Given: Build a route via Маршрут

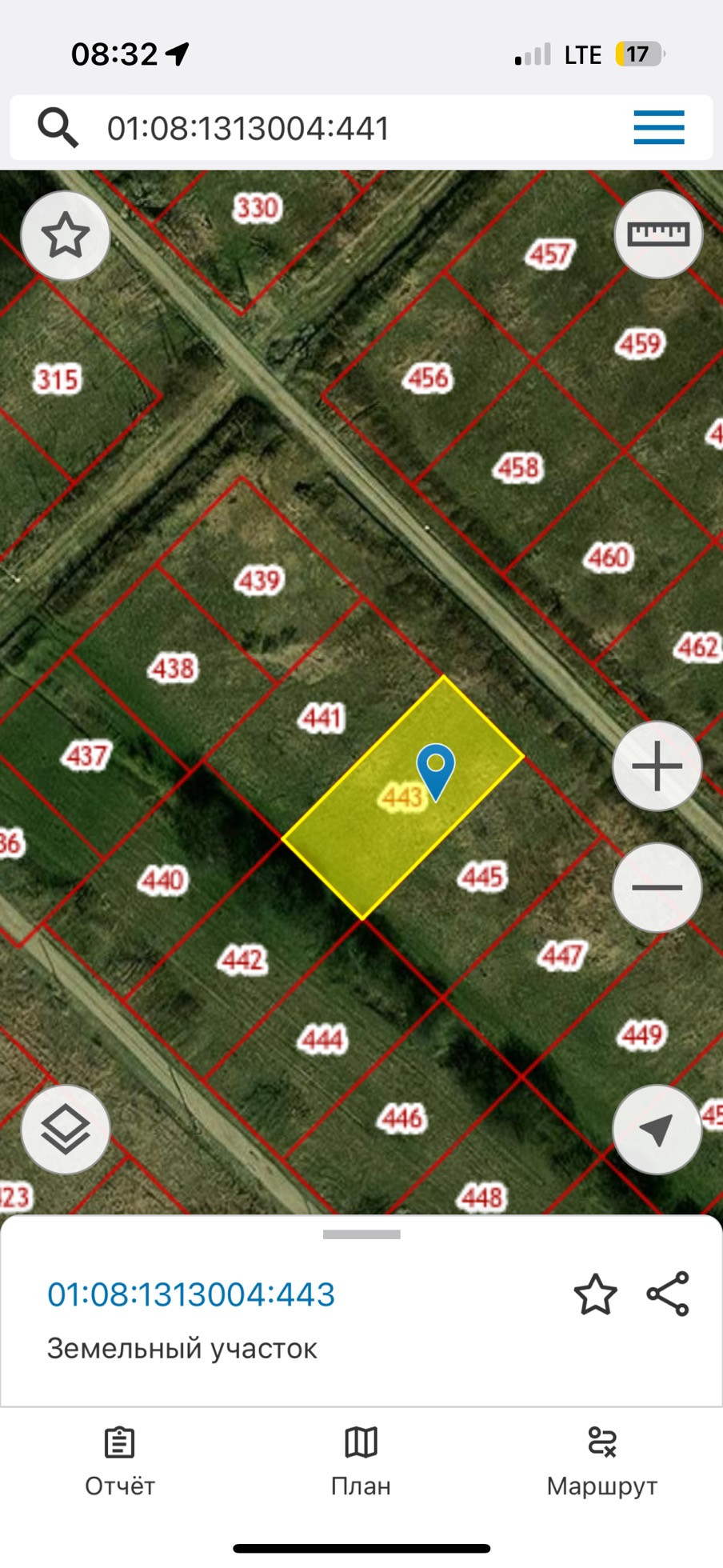Looking at the screenshot, I should point(601,1461).
